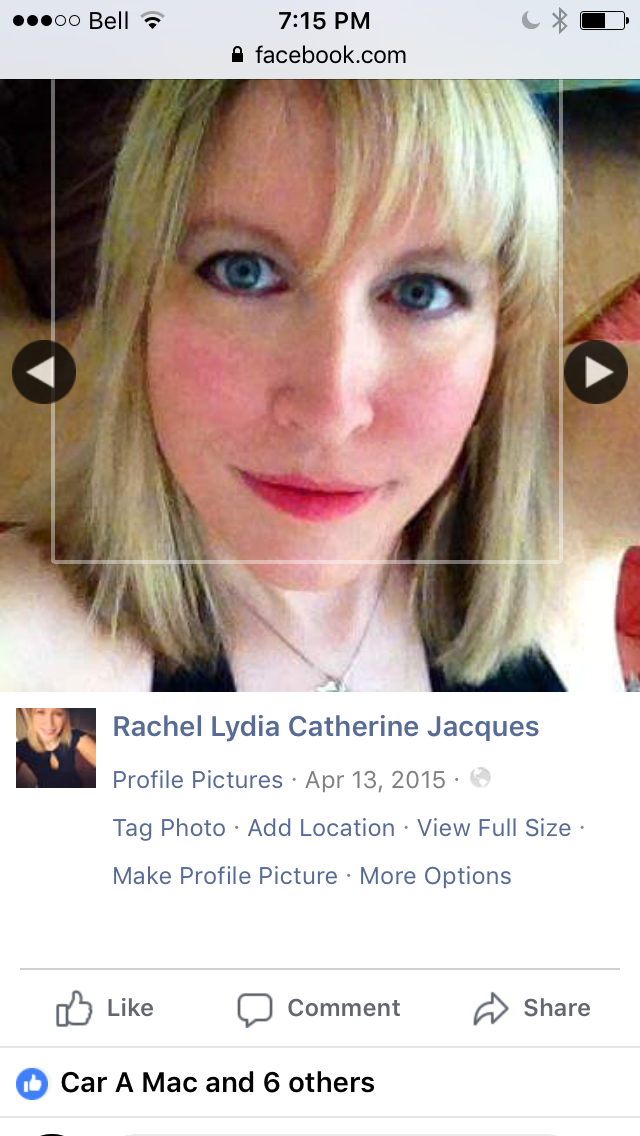This screenshot has height=1136, width=640.
Task: Open the Profile Pictures album
Action: [197, 780]
